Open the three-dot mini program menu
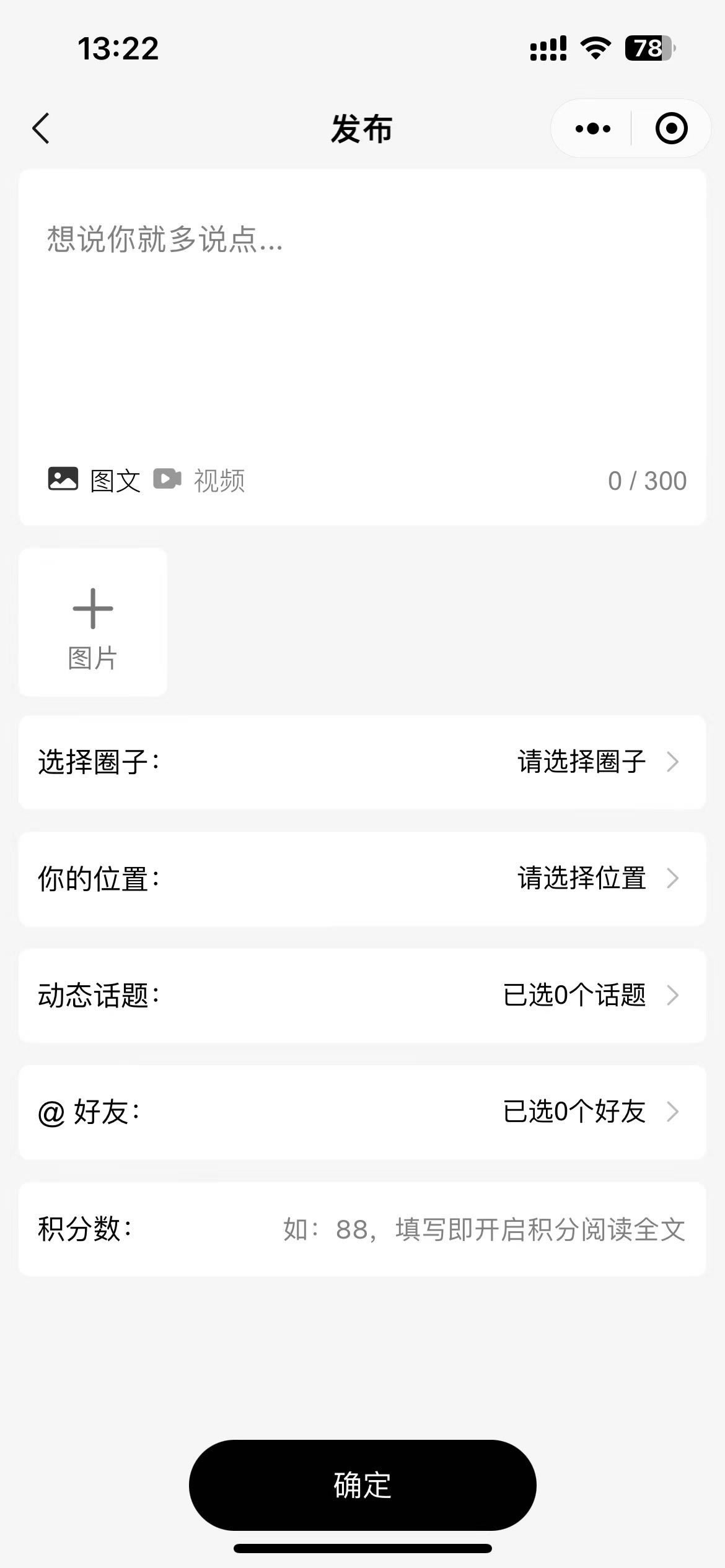 click(x=592, y=129)
